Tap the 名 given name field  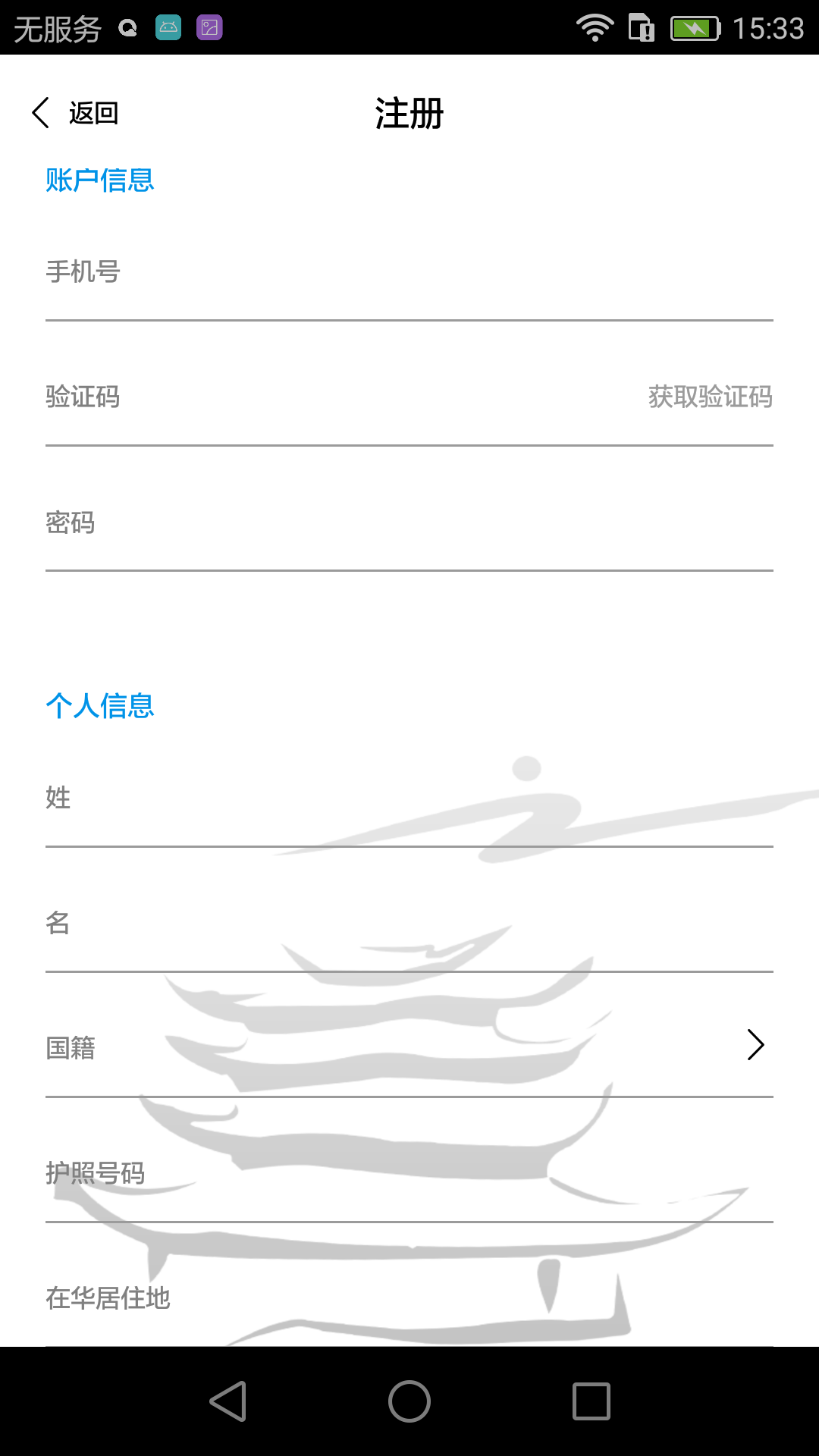(x=409, y=924)
